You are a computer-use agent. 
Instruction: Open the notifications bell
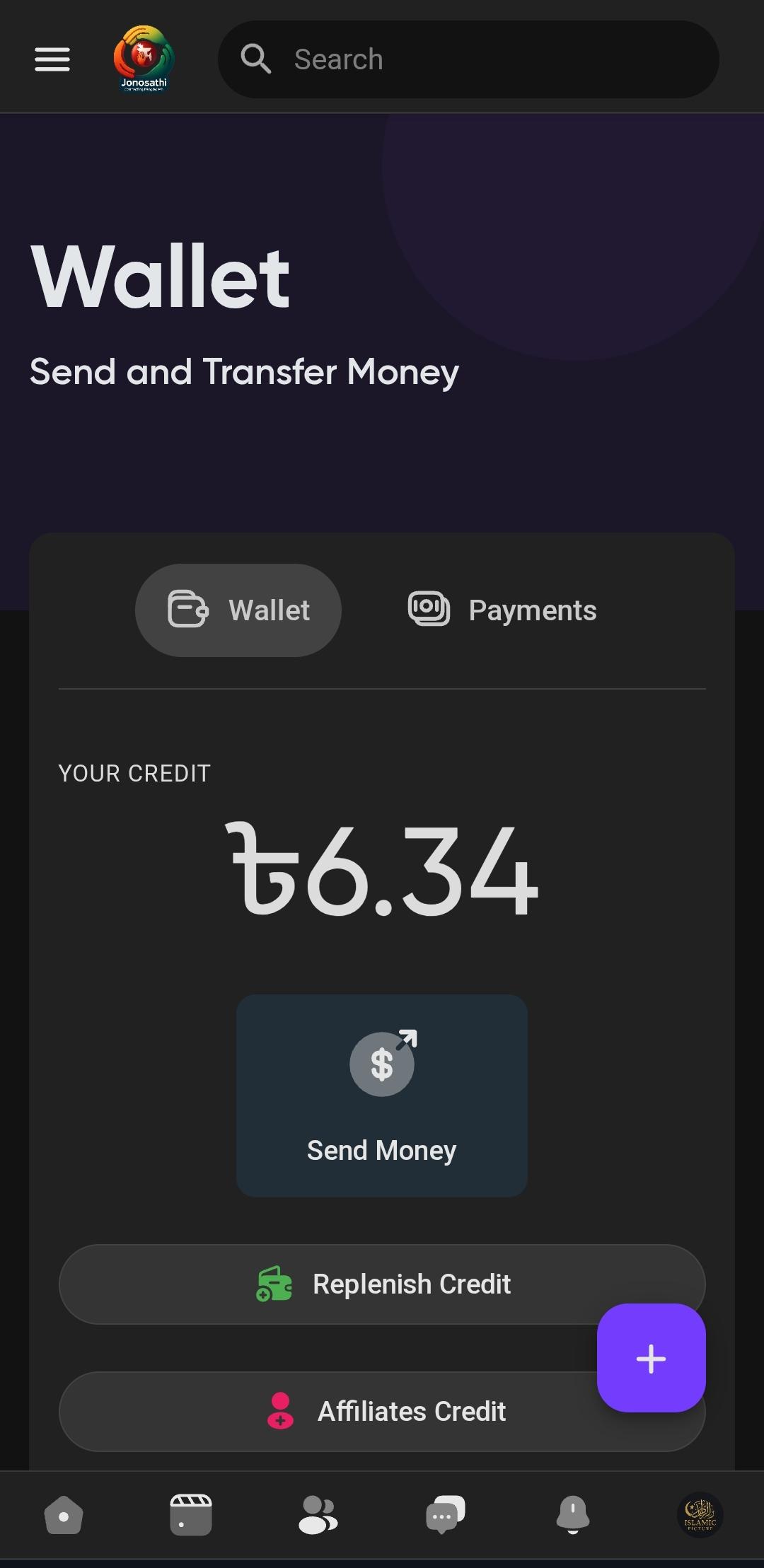(x=573, y=1515)
